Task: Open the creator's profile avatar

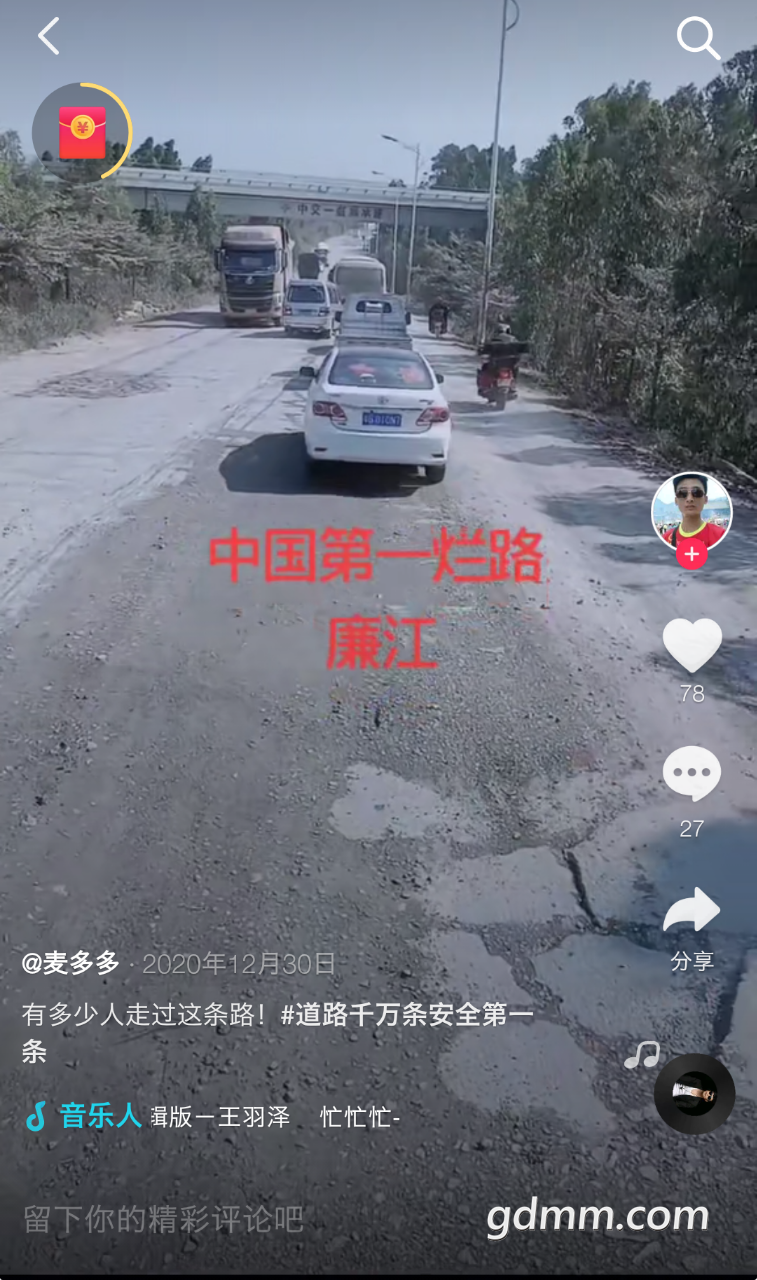Action: 691,511
